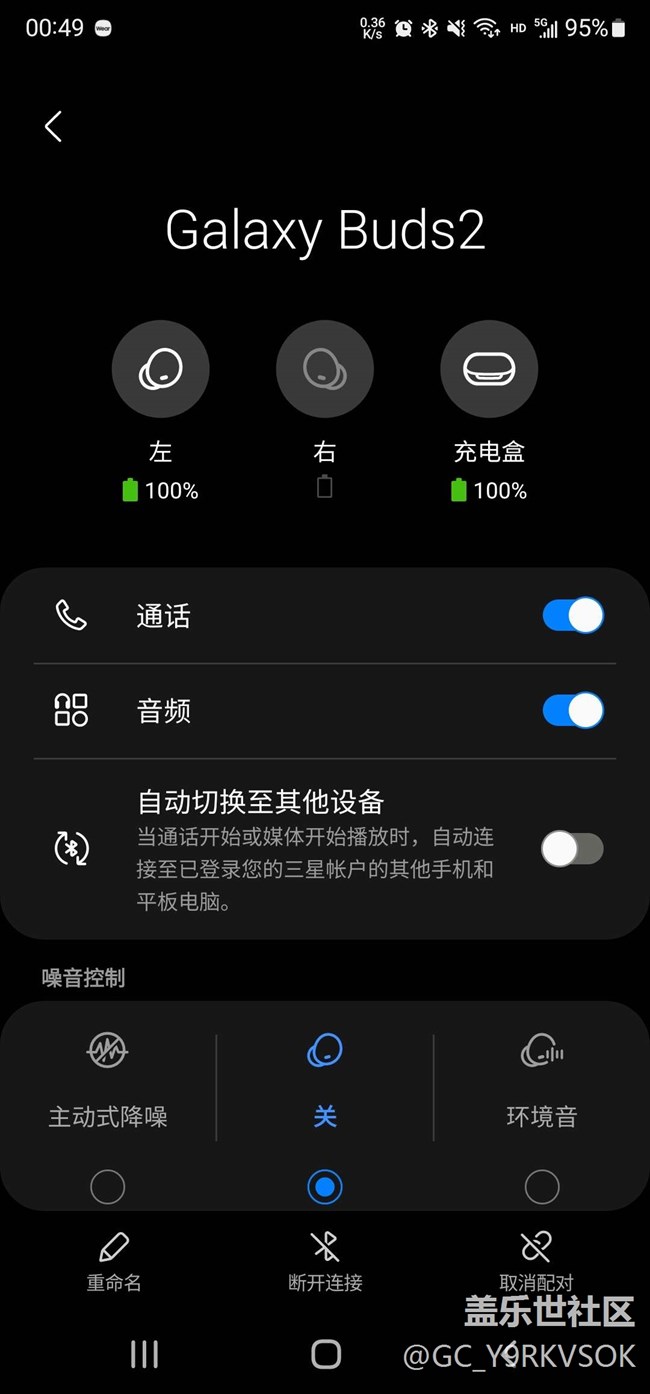The width and height of the screenshot is (650, 1394).
Task: Turn off the 通话 switch
Action: [x=572, y=616]
